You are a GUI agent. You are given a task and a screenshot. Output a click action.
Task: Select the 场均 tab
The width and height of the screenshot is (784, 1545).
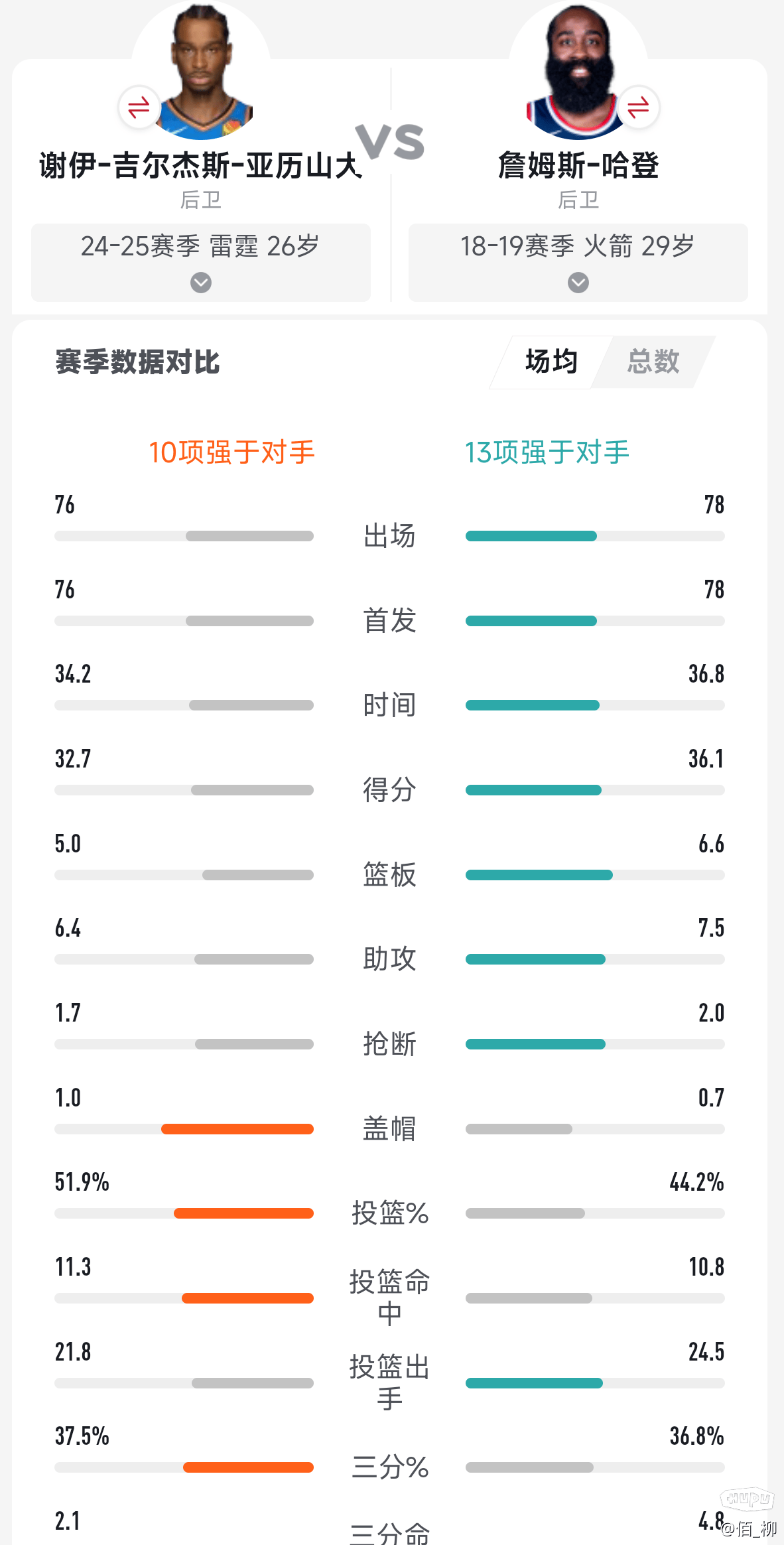[x=551, y=362]
